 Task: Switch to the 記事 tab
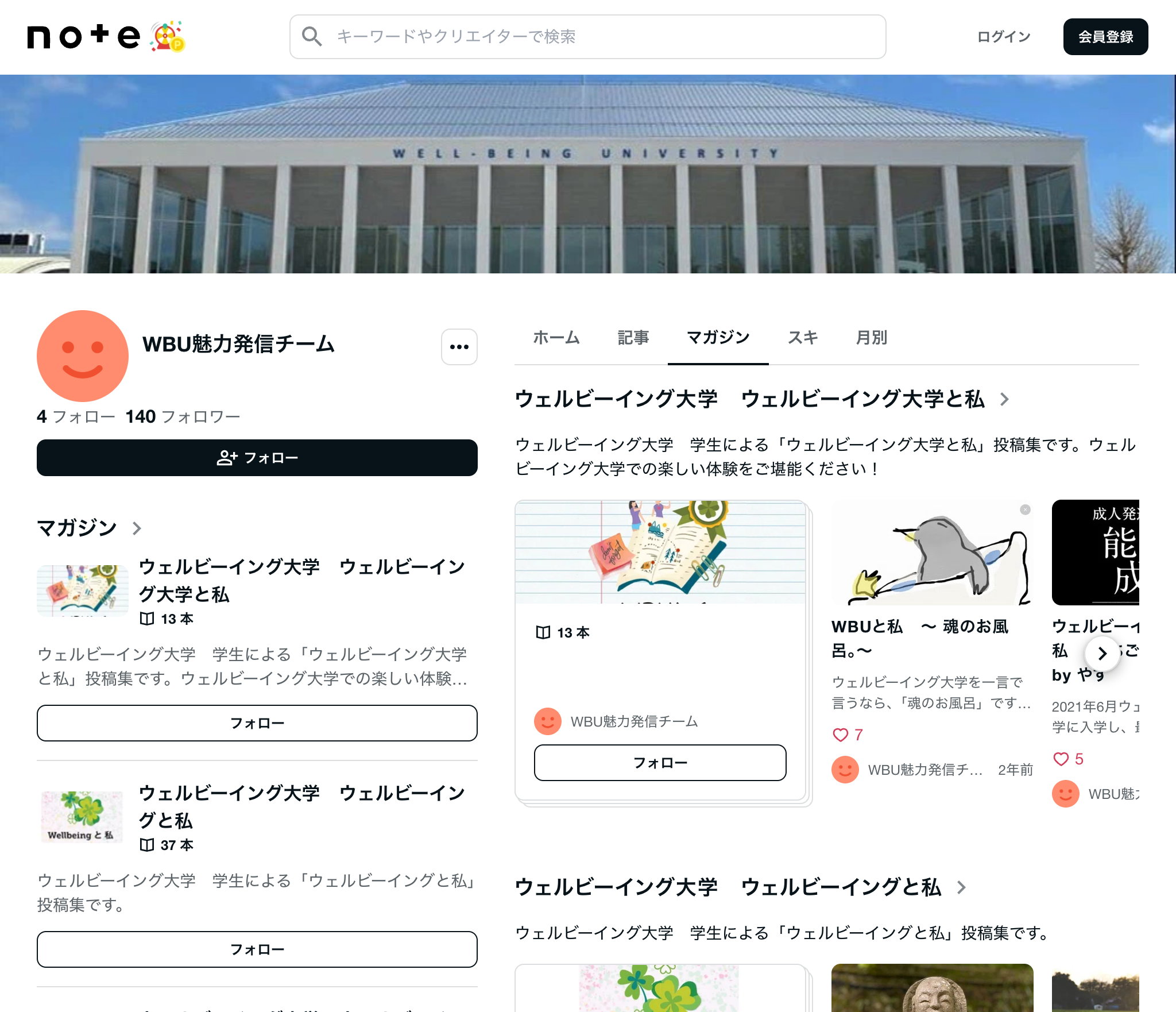pyautogui.click(x=633, y=338)
